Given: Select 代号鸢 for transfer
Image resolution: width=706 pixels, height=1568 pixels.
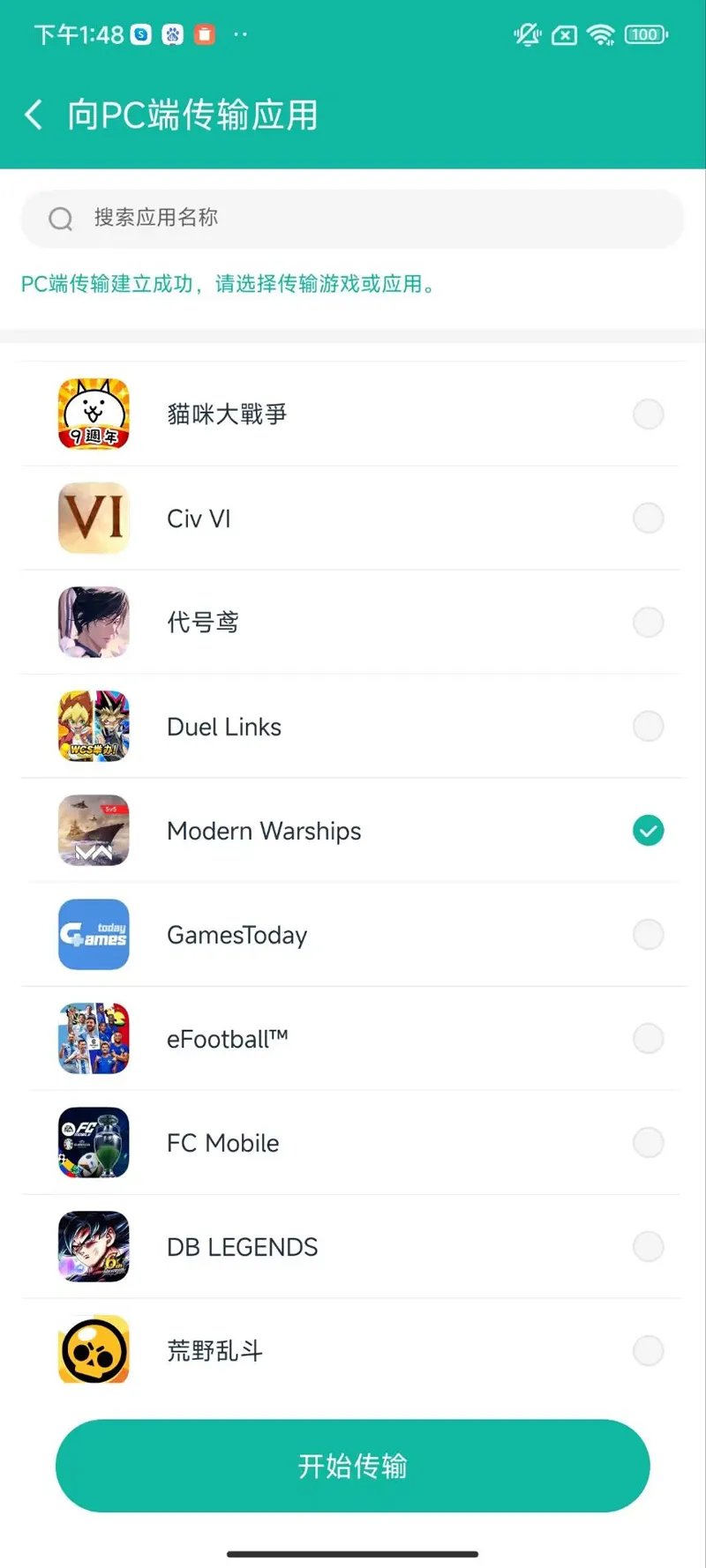Looking at the screenshot, I should (648, 622).
